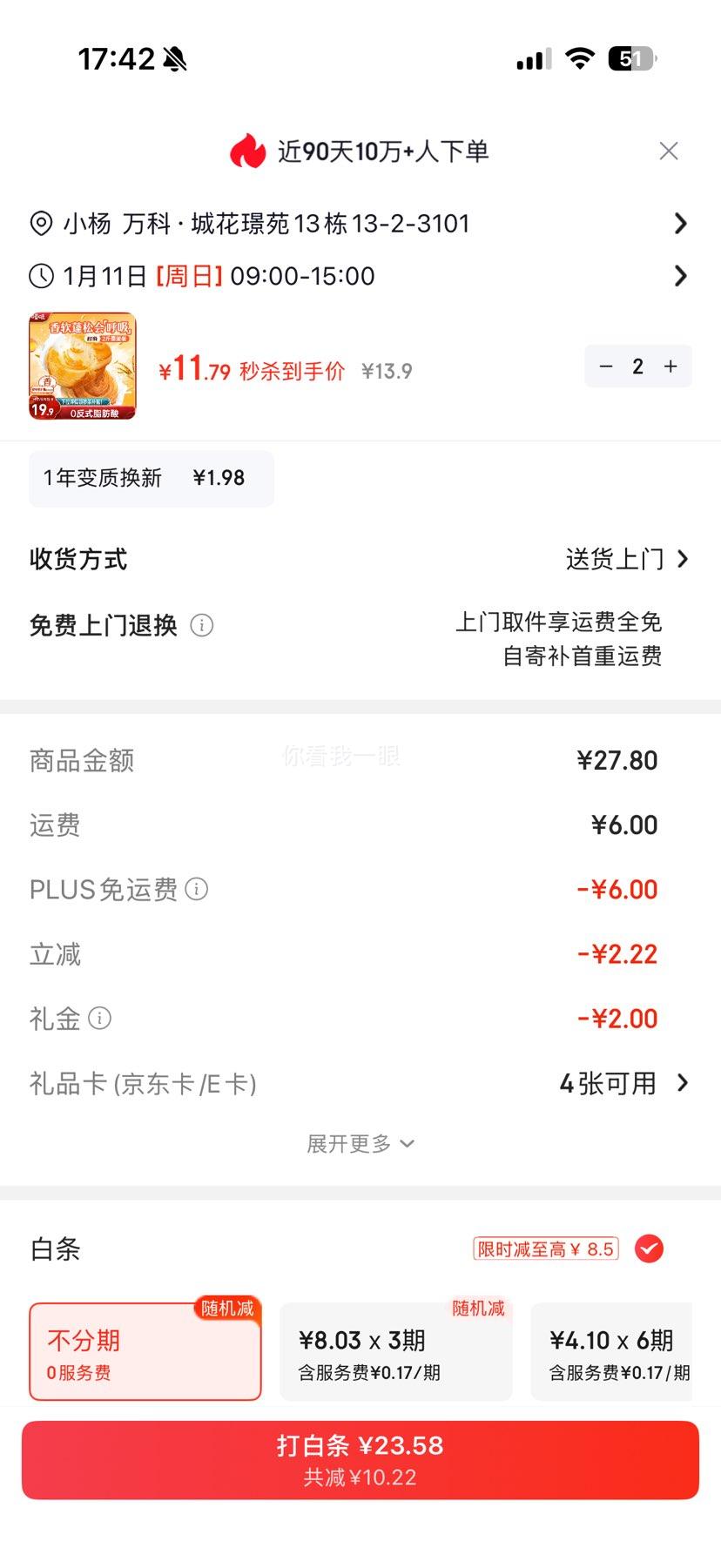Image resolution: width=721 pixels, height=1568 pixels.
Task: Select the 白条 payment checkmark toggle
Action: tap(649, 1248)
